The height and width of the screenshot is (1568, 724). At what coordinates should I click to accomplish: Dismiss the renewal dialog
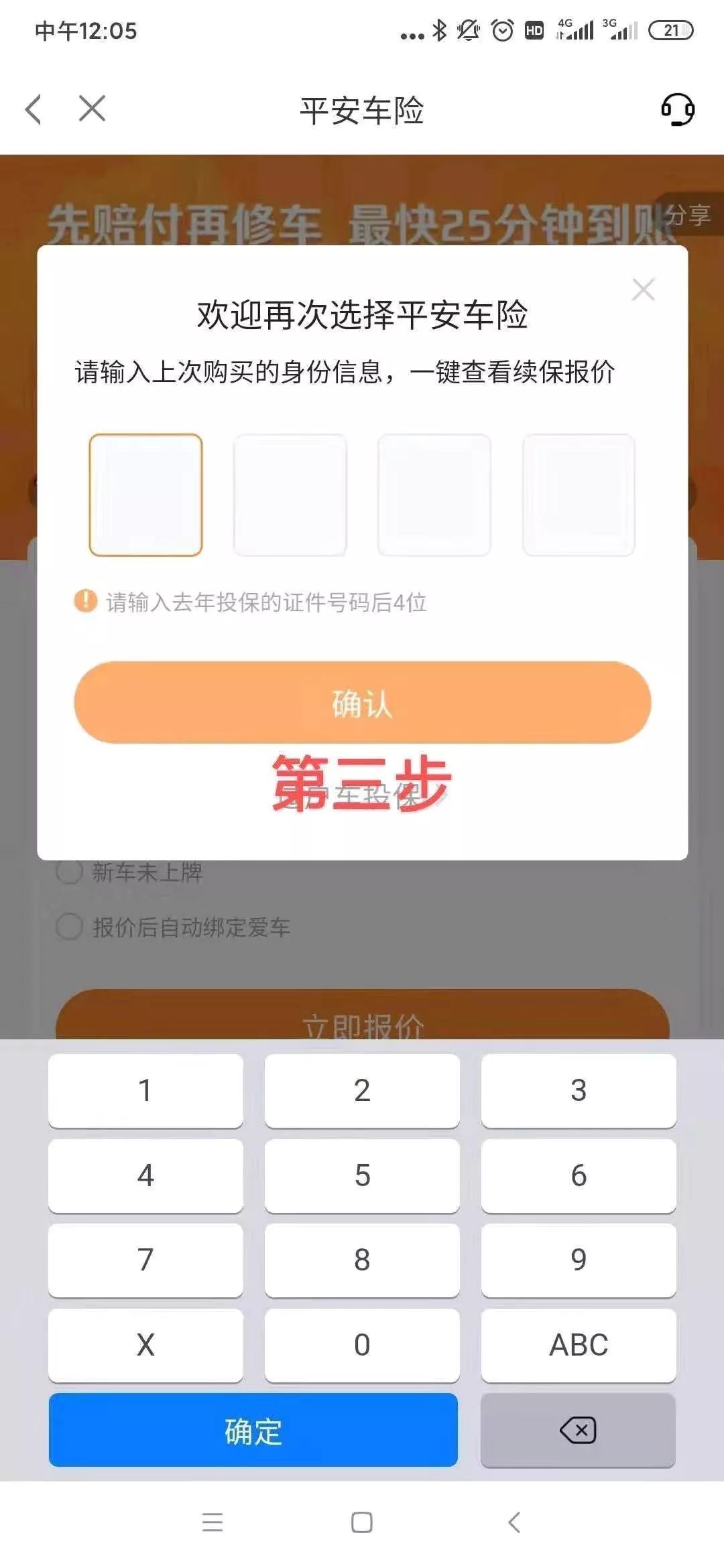643,289
